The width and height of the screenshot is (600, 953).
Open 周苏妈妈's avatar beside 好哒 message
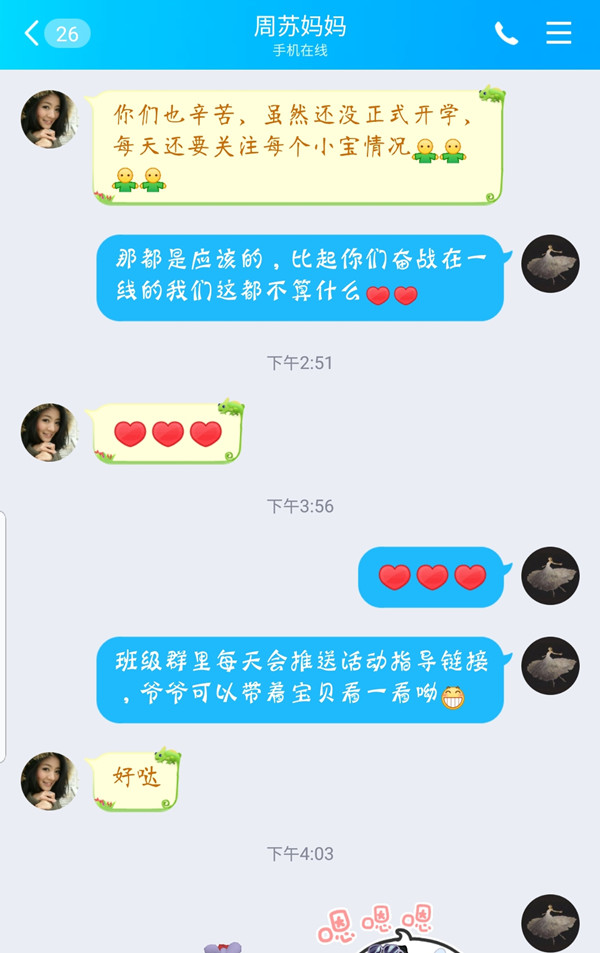coord(49,781)
